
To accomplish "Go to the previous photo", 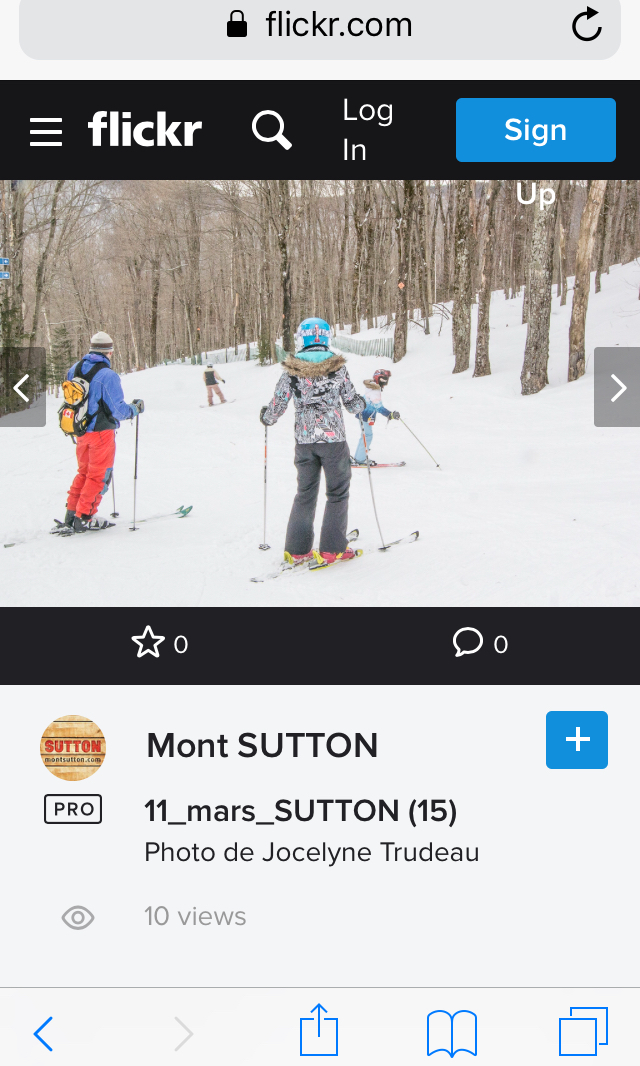I will pos(22,387).
